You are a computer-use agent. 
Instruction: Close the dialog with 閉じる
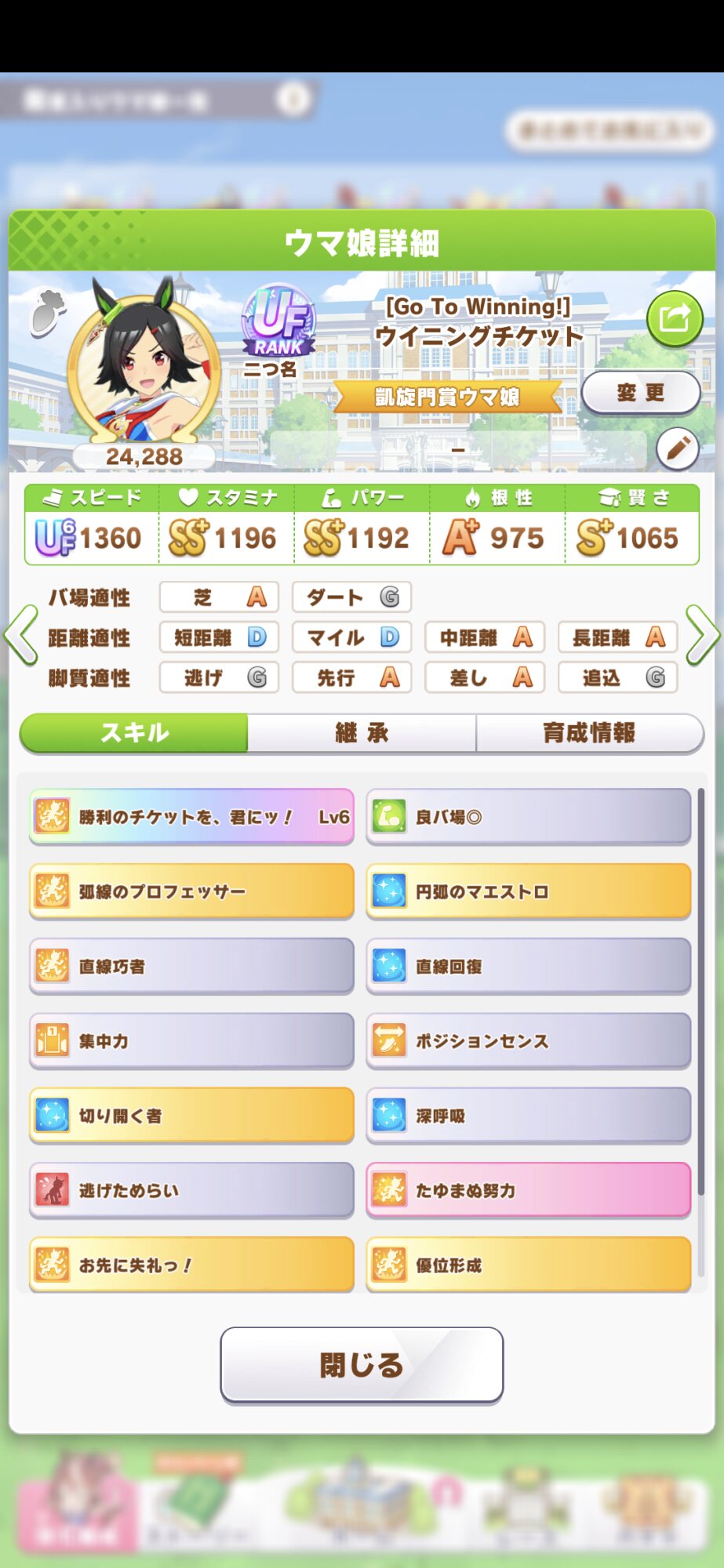coord(362,1365)
